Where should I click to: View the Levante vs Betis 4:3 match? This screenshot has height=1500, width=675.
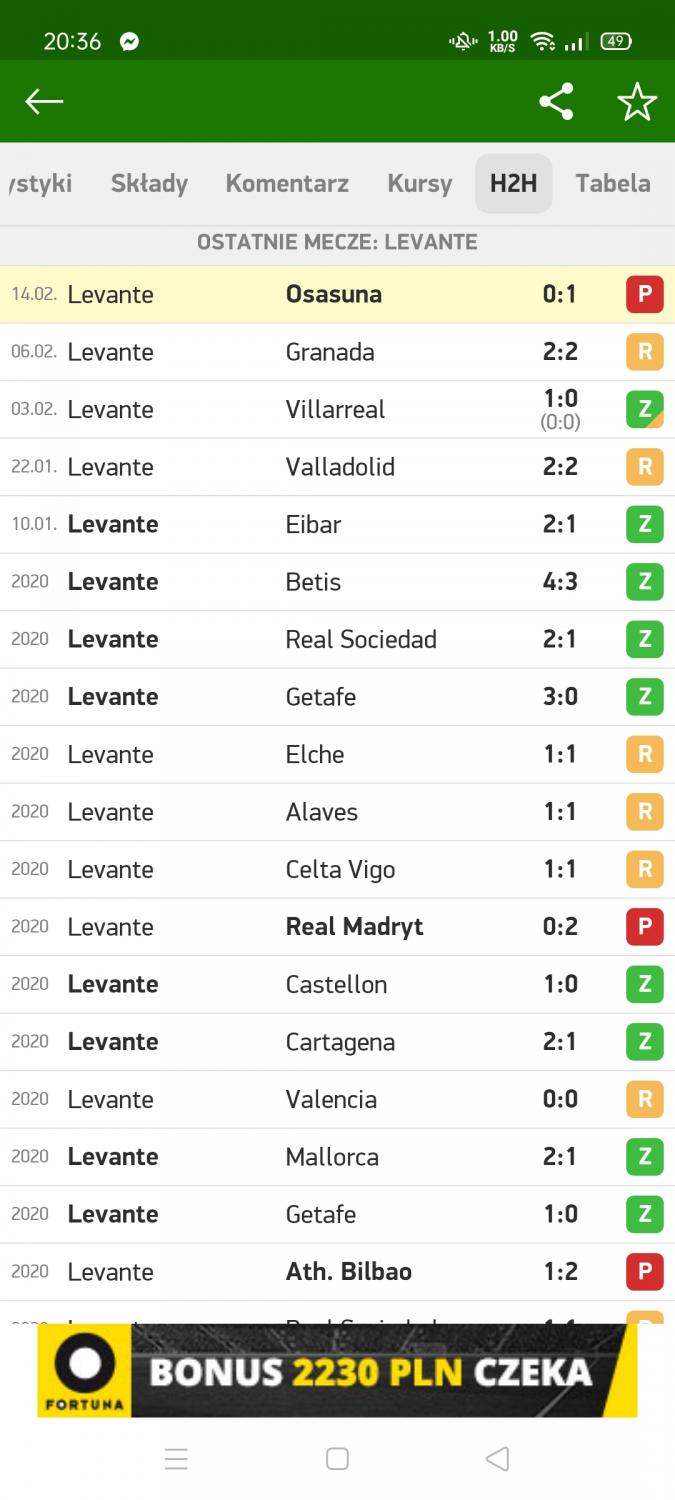337,582
